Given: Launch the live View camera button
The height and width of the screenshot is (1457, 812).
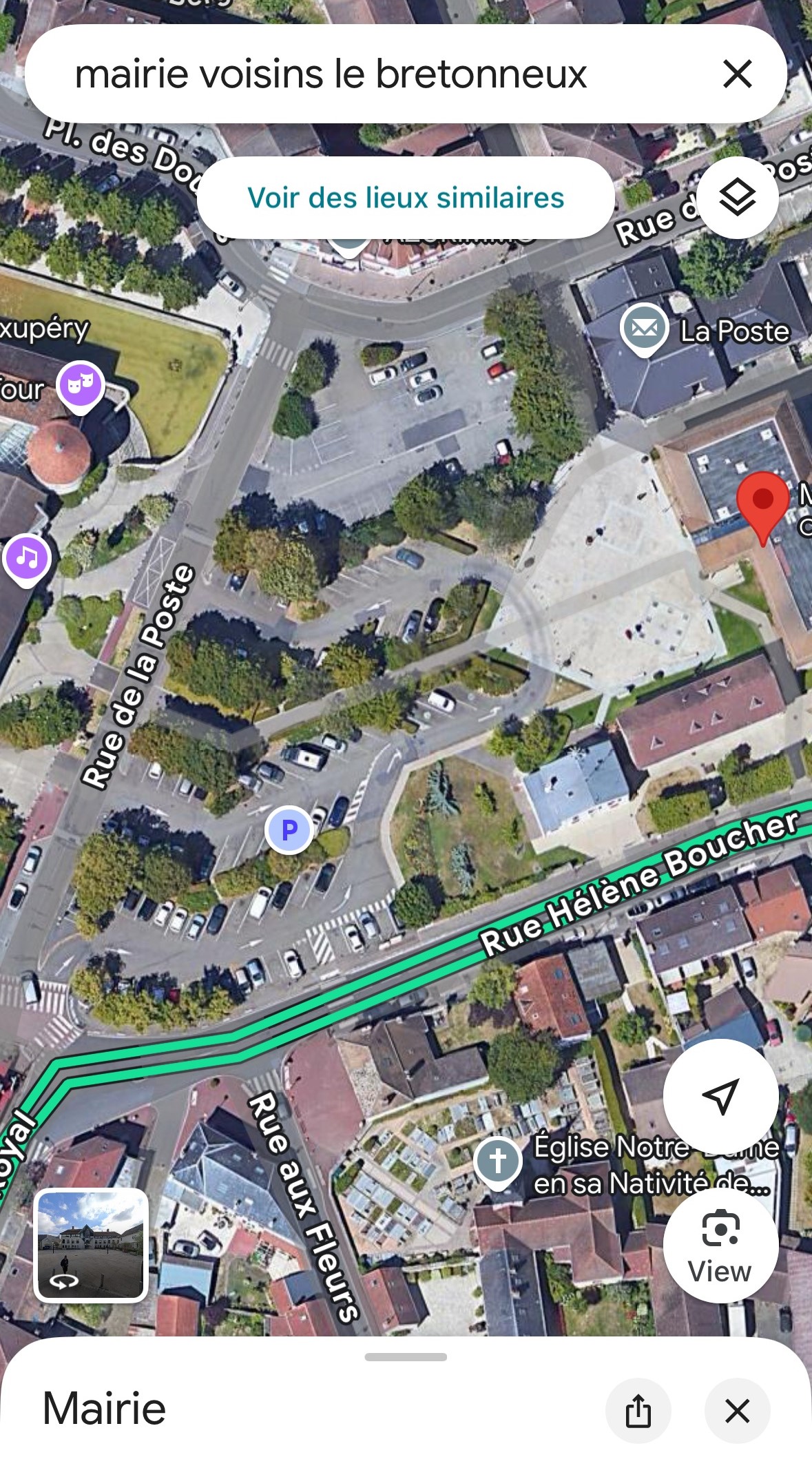Looking at the screenshot, I should click(720, 1246).
